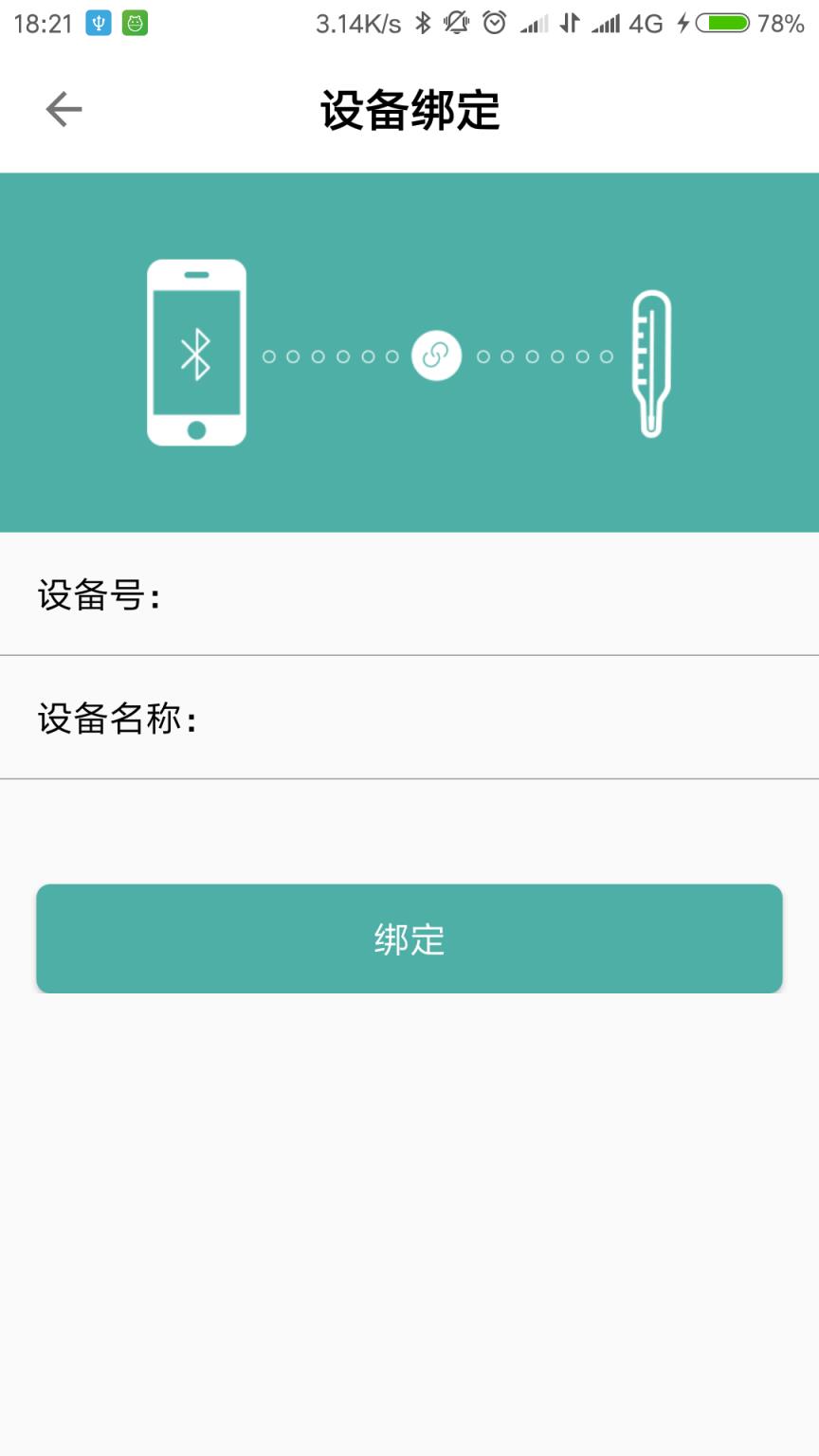Select the thermometer device icon
Screen dimensions: 819x1456
click(x=652, y=363)
